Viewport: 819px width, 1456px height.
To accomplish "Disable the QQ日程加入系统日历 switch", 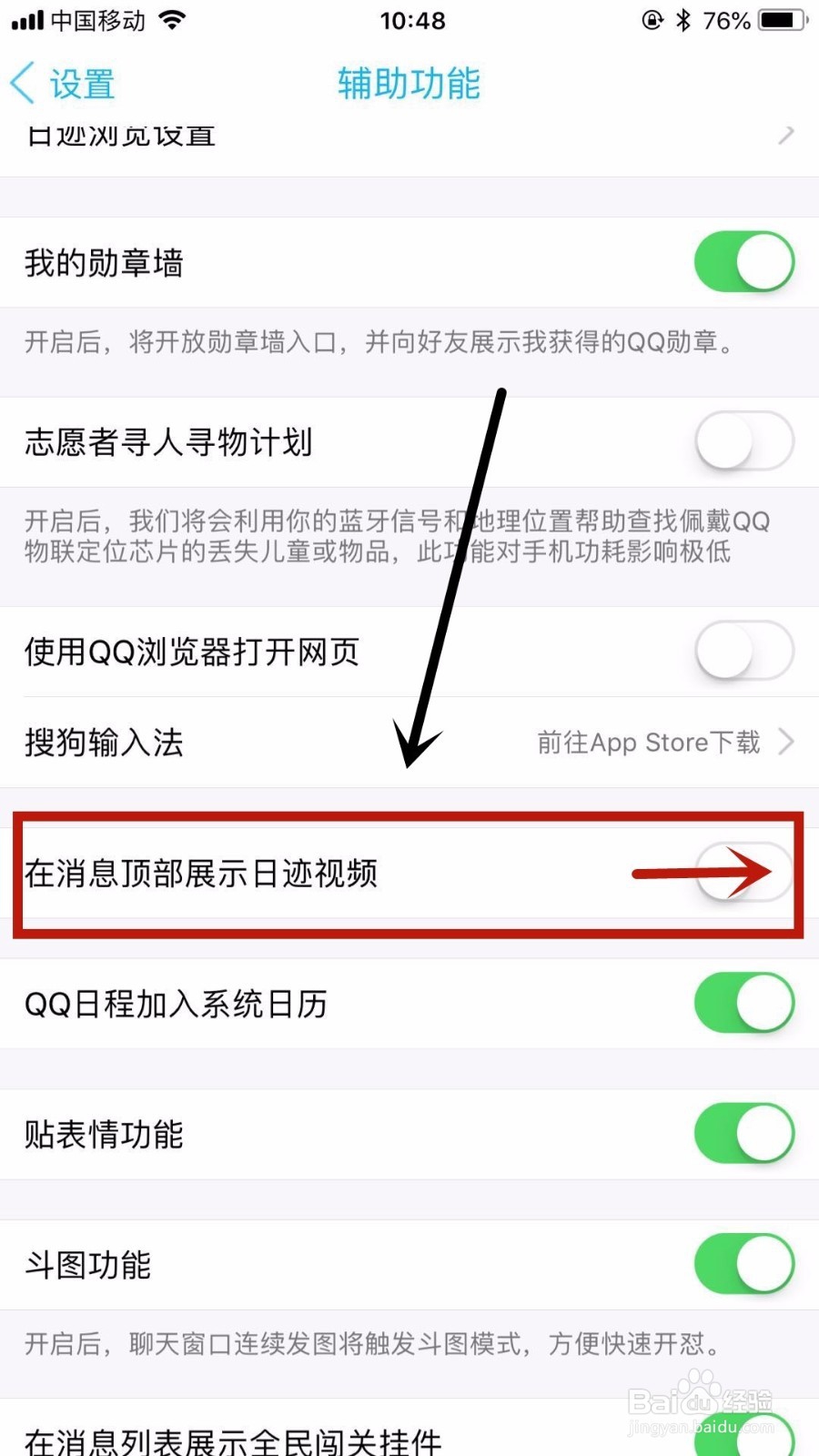I will click(744, 1003).
